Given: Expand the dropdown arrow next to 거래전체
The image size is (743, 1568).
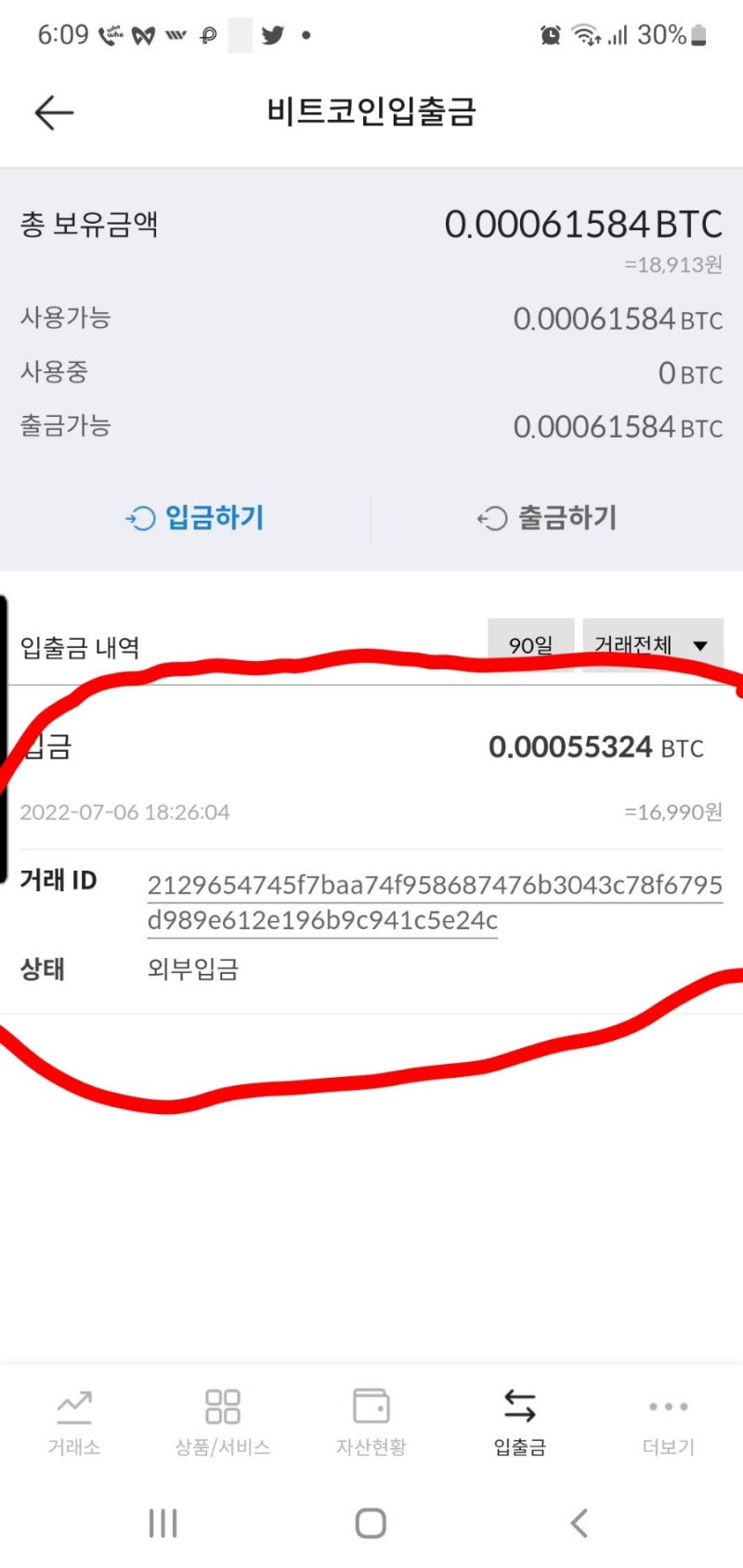Looking at the screenshot, I should coord(701,644).
